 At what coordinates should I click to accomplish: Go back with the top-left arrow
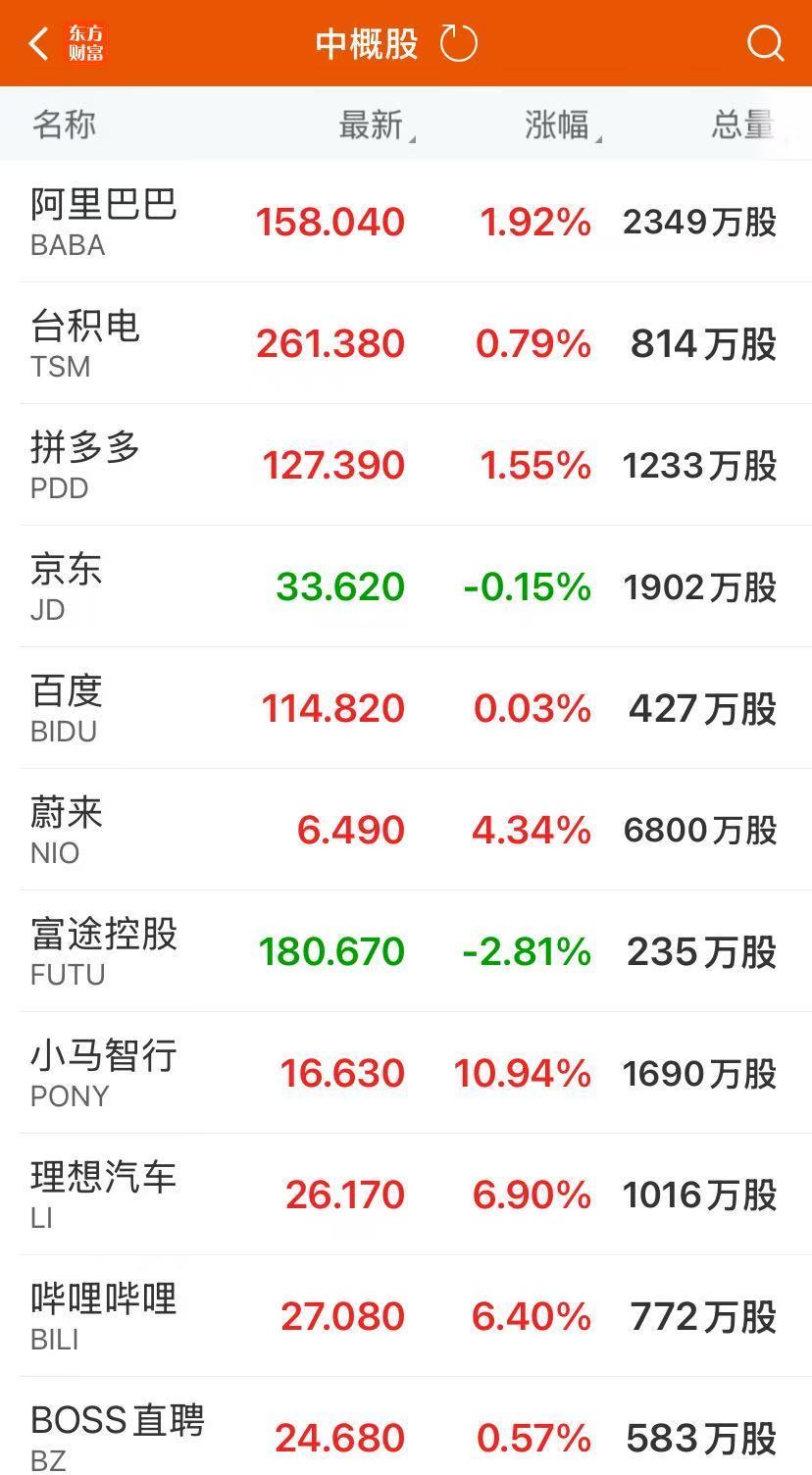pyautogui.click(x=39, y=43)
